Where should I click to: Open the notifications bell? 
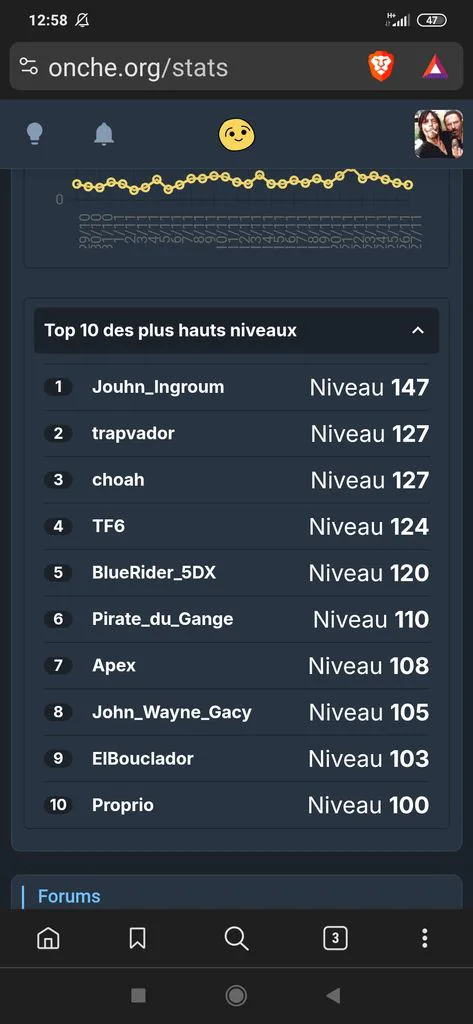pos(104,134)
